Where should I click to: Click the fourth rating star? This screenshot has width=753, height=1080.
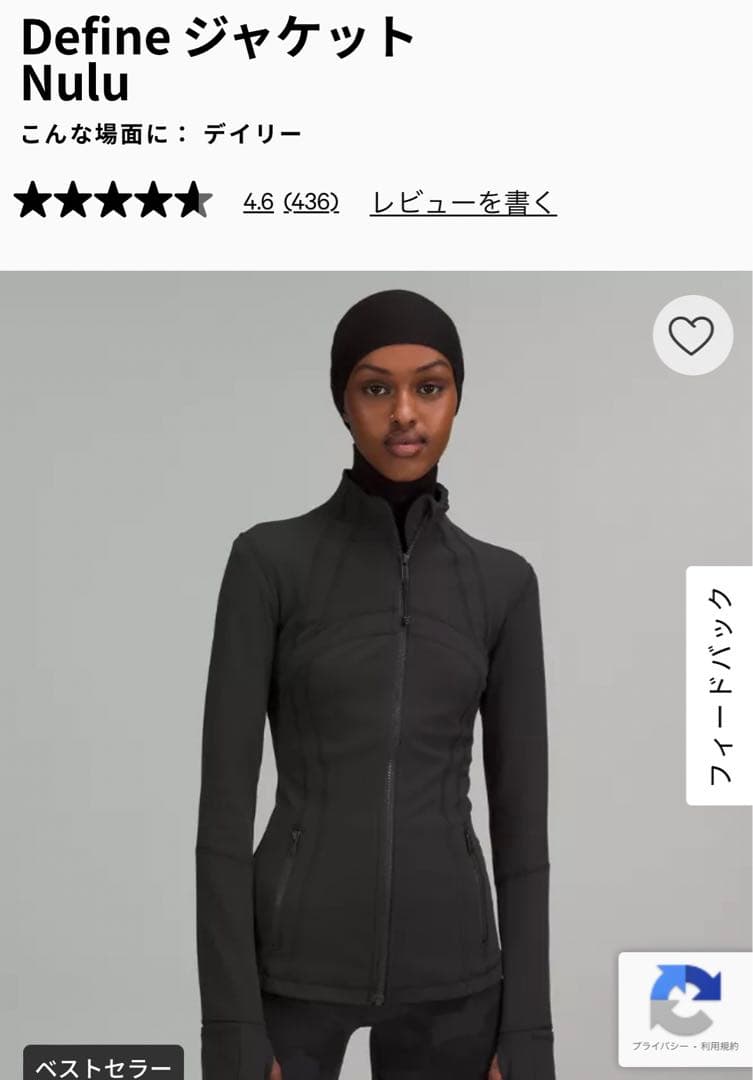point(154,201)
